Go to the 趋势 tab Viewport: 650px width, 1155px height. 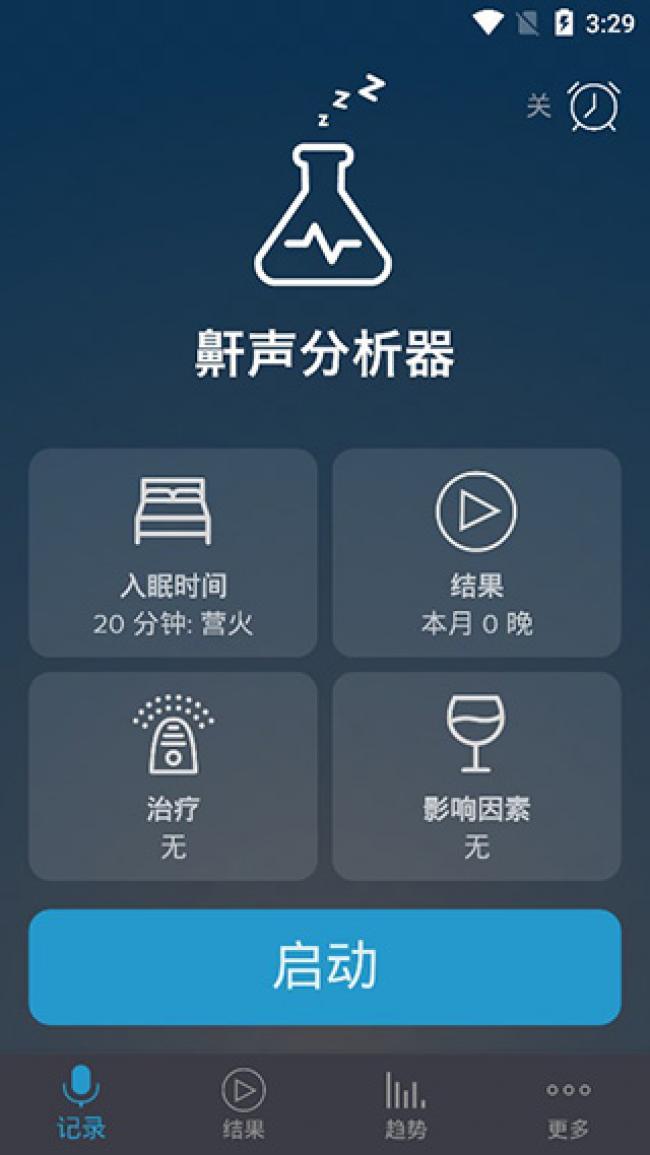(405, 1103)
